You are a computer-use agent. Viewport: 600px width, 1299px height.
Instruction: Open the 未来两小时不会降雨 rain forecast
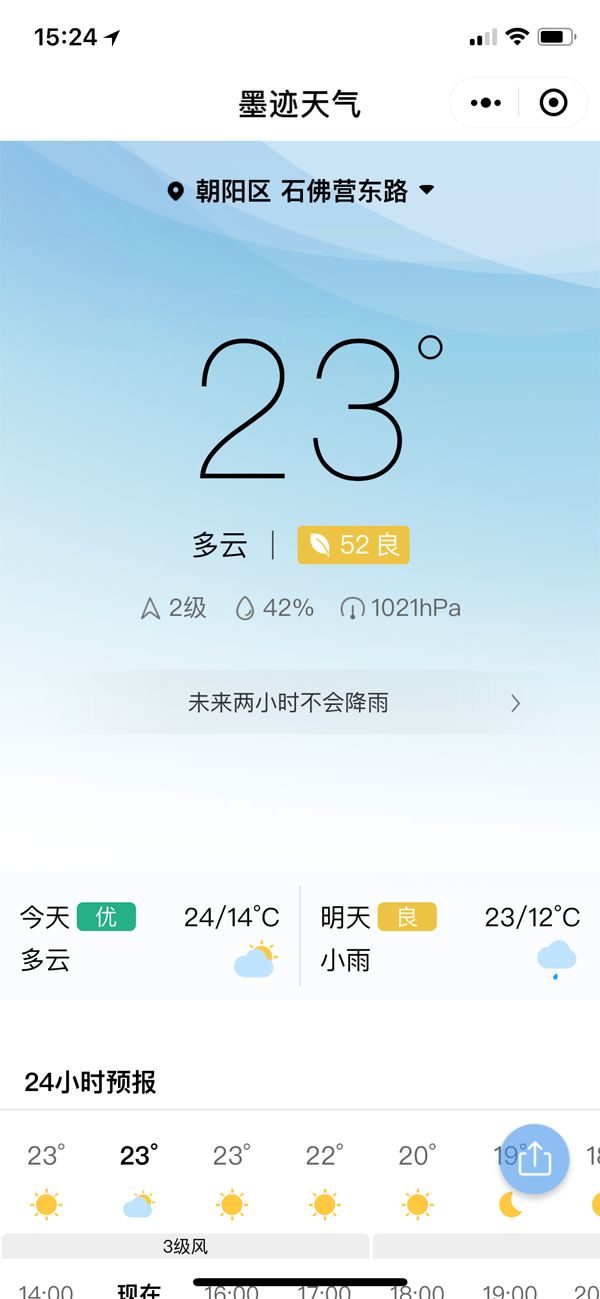(x=300, y=703)
